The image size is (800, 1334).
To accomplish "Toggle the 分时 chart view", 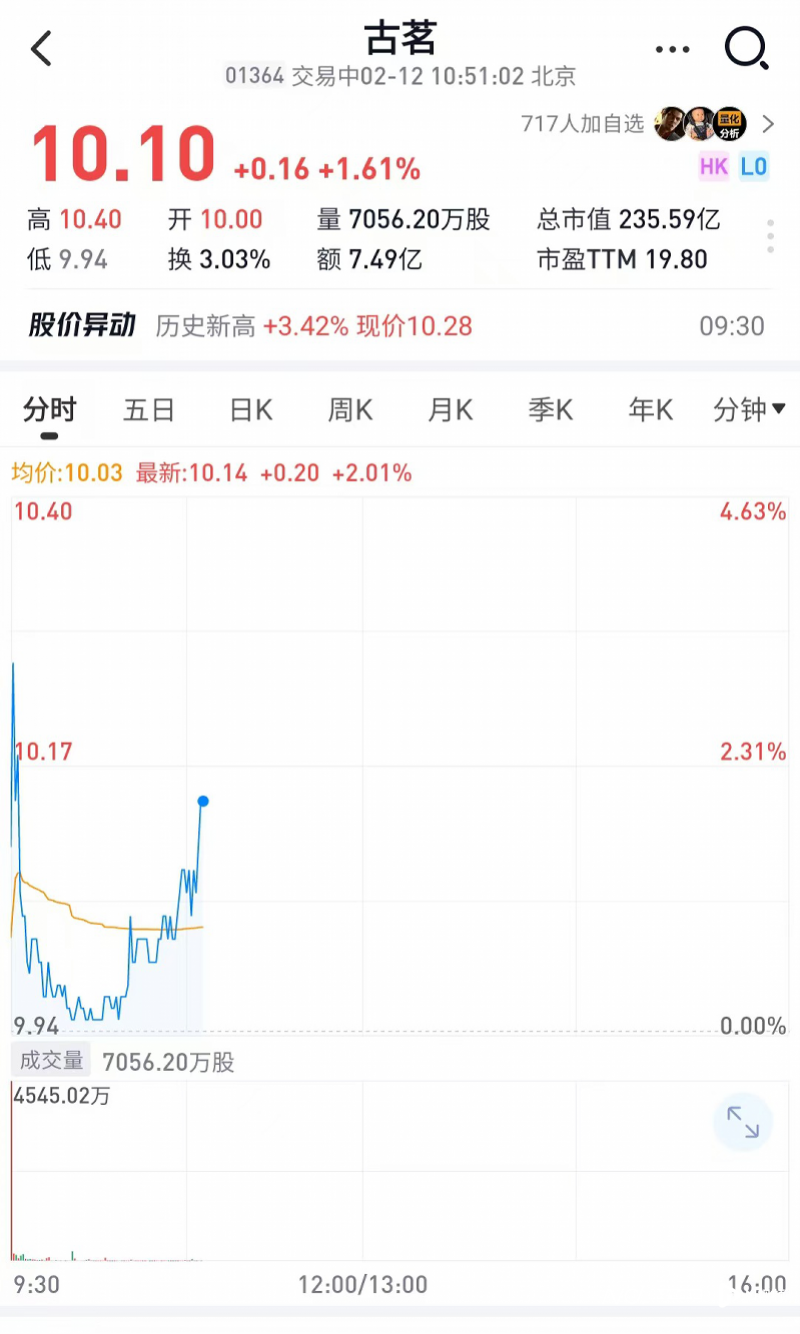I will (50, 410).
